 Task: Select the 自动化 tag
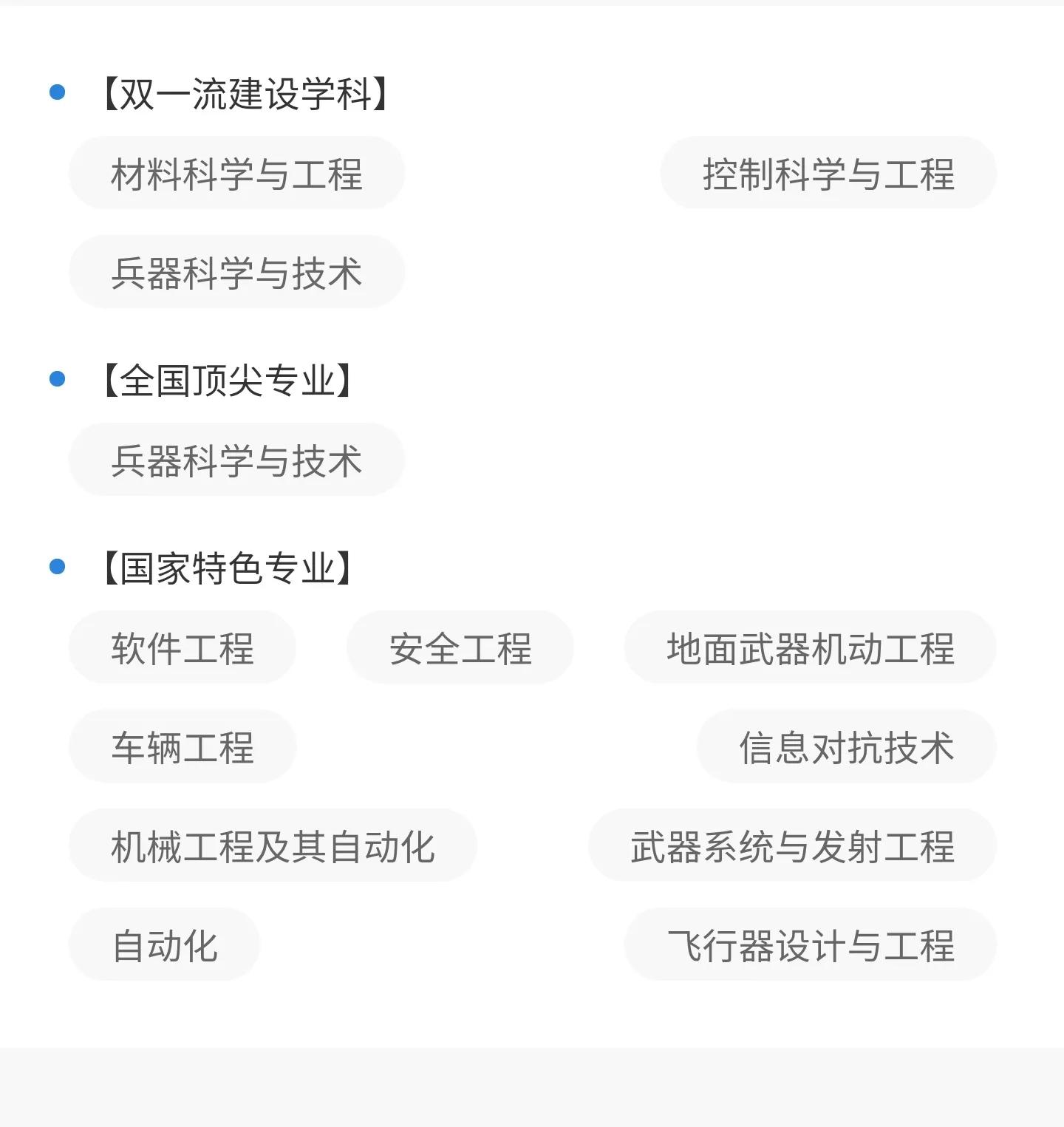164,946
